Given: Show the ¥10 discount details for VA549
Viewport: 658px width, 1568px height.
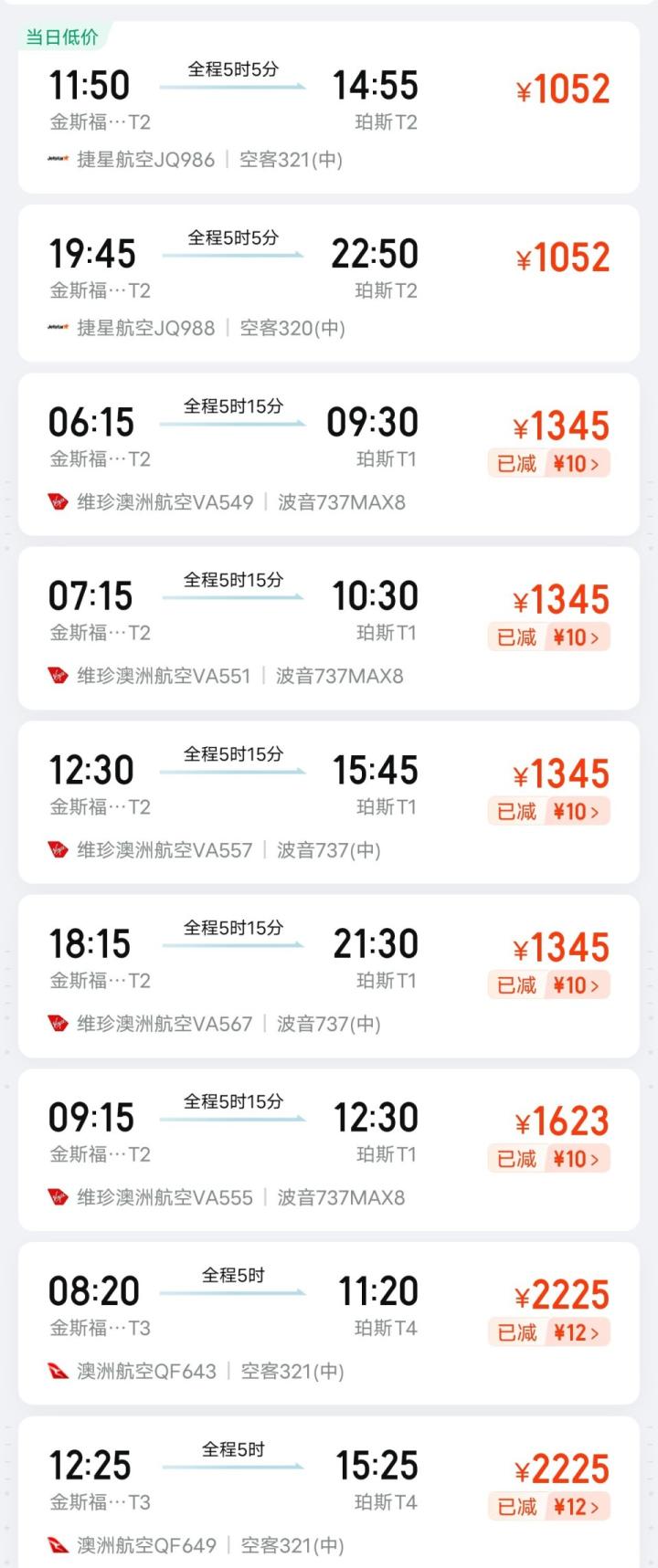Looking at the screenshot, I should pos(548,464).
